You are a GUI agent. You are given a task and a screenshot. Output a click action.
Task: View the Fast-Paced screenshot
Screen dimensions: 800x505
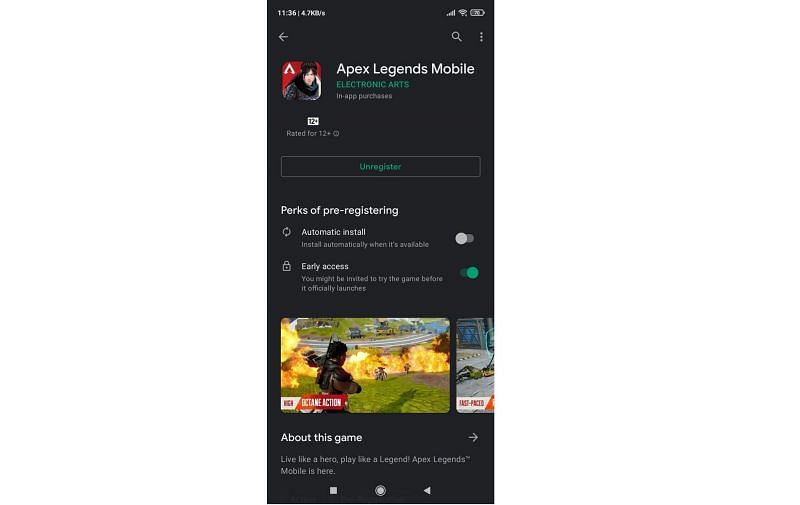(x=475, y=365)
